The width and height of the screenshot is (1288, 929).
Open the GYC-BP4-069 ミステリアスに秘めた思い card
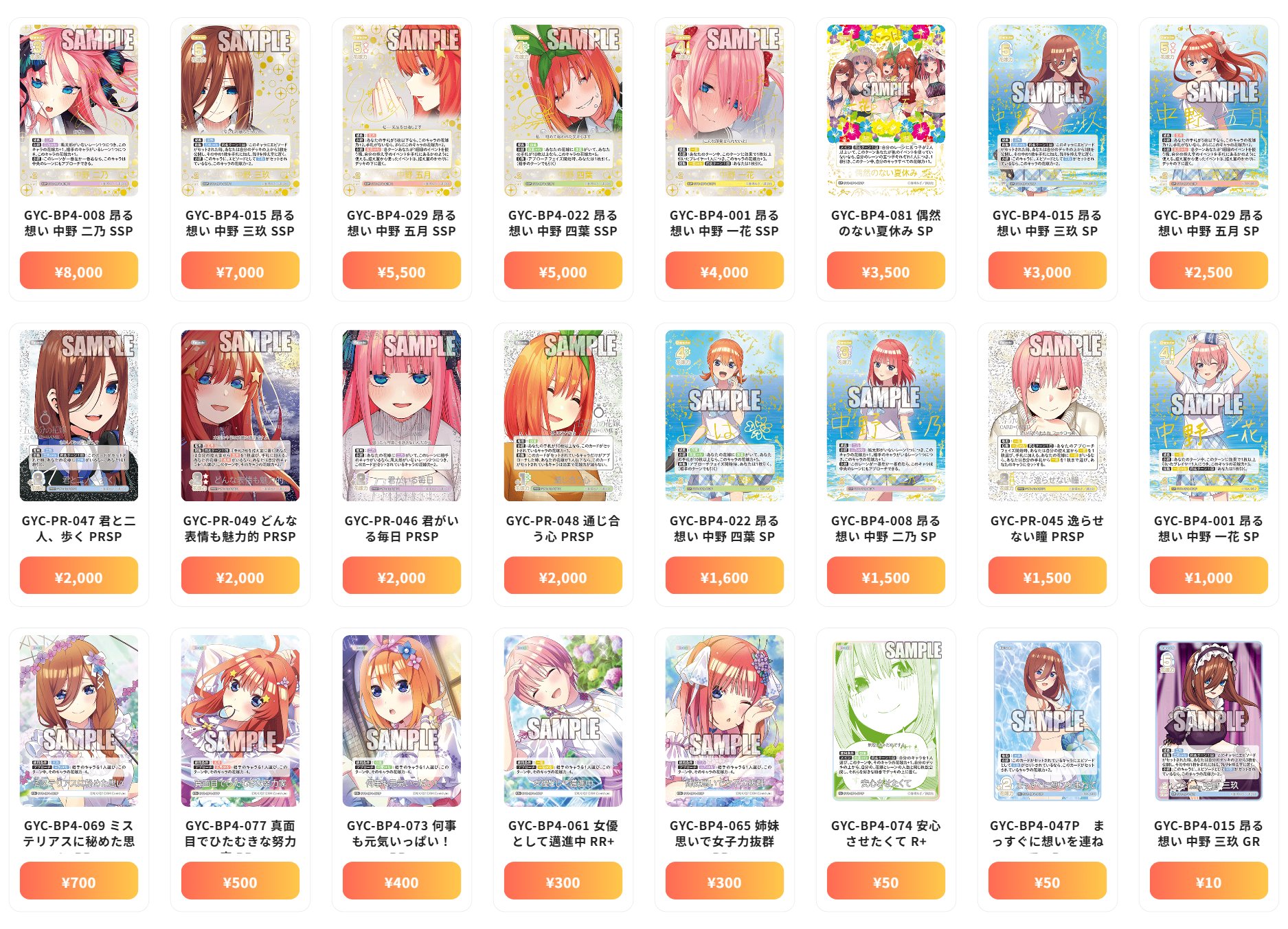click(x=78, y=720)
